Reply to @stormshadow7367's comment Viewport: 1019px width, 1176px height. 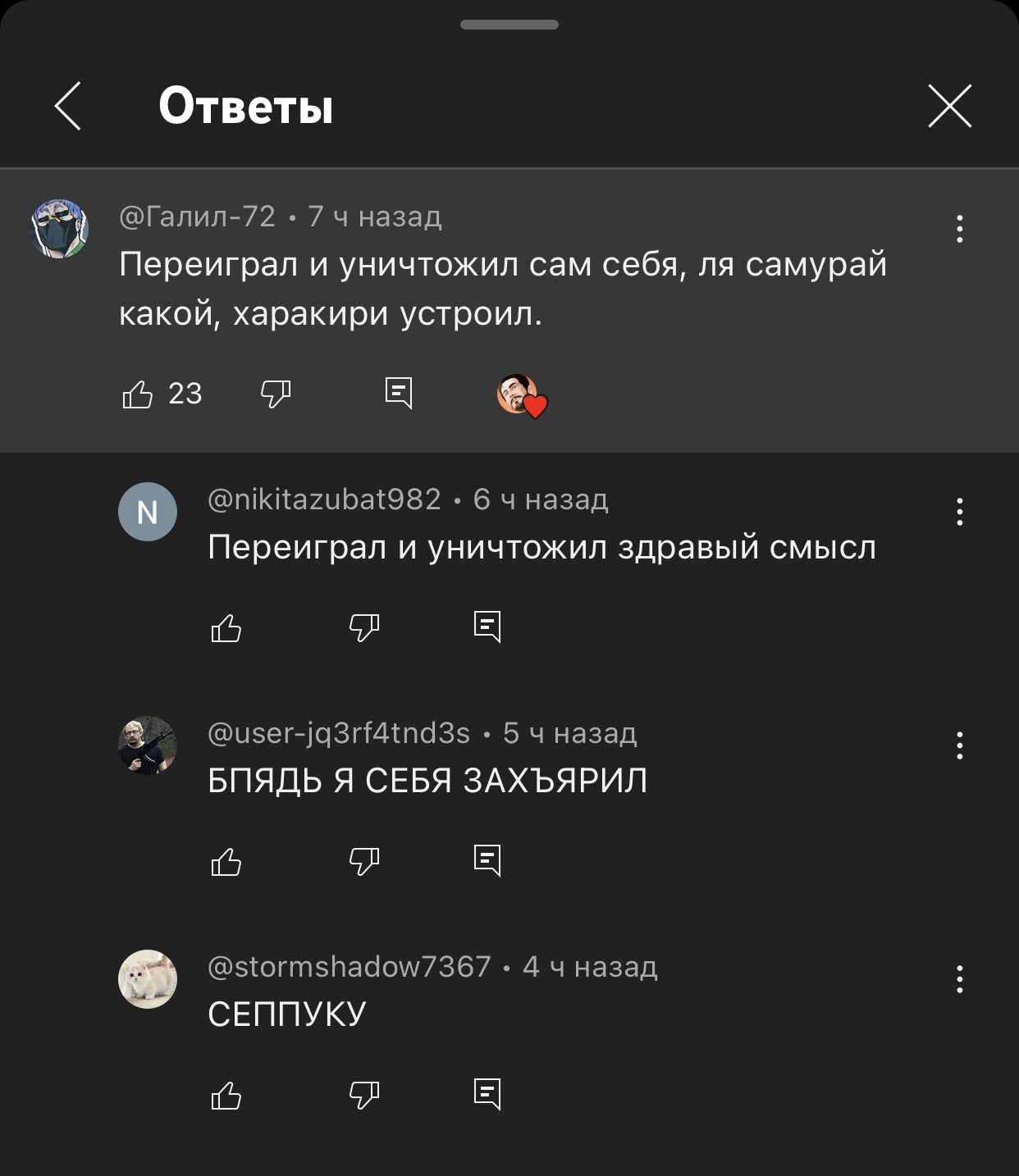coord(487,1095)
